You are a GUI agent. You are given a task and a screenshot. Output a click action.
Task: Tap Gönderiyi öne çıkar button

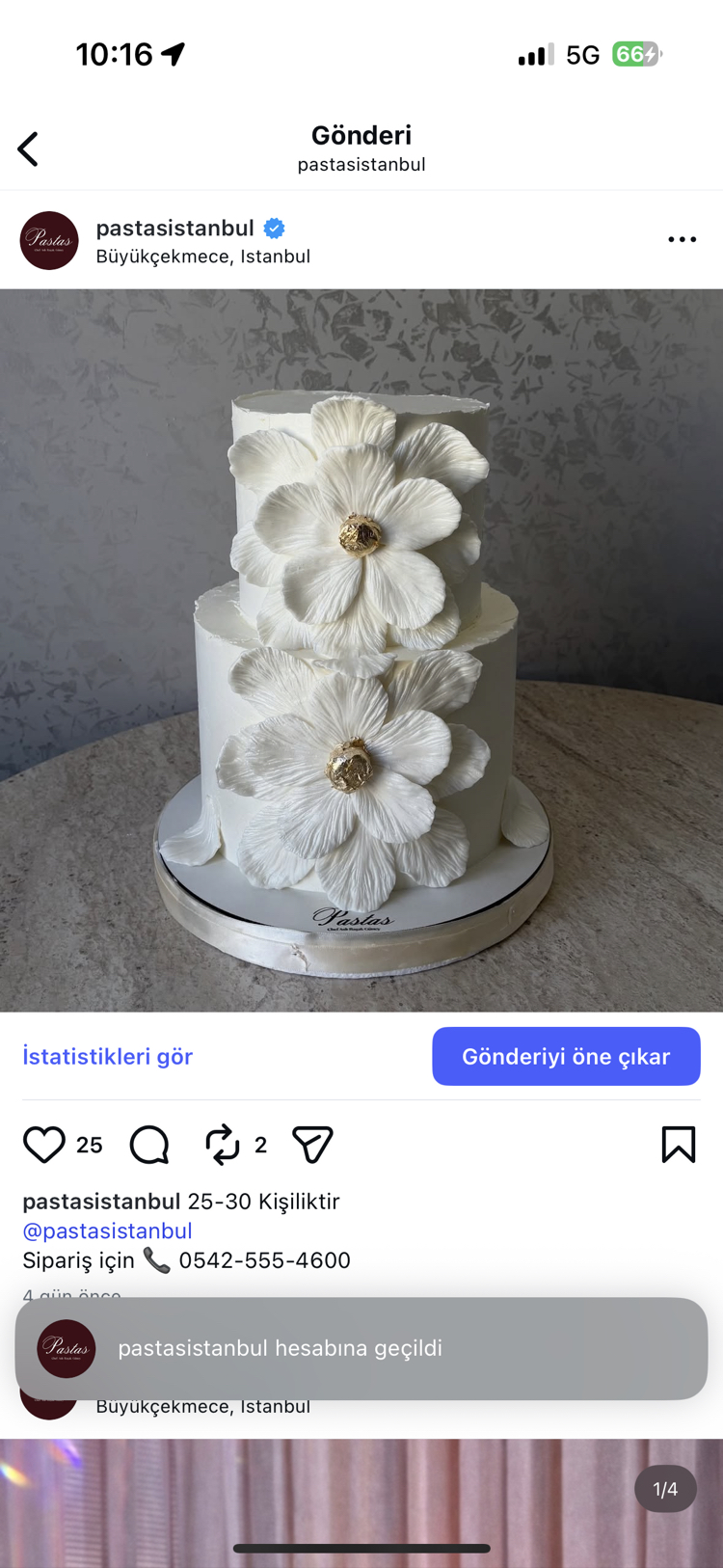click(x=566, y=1056)
